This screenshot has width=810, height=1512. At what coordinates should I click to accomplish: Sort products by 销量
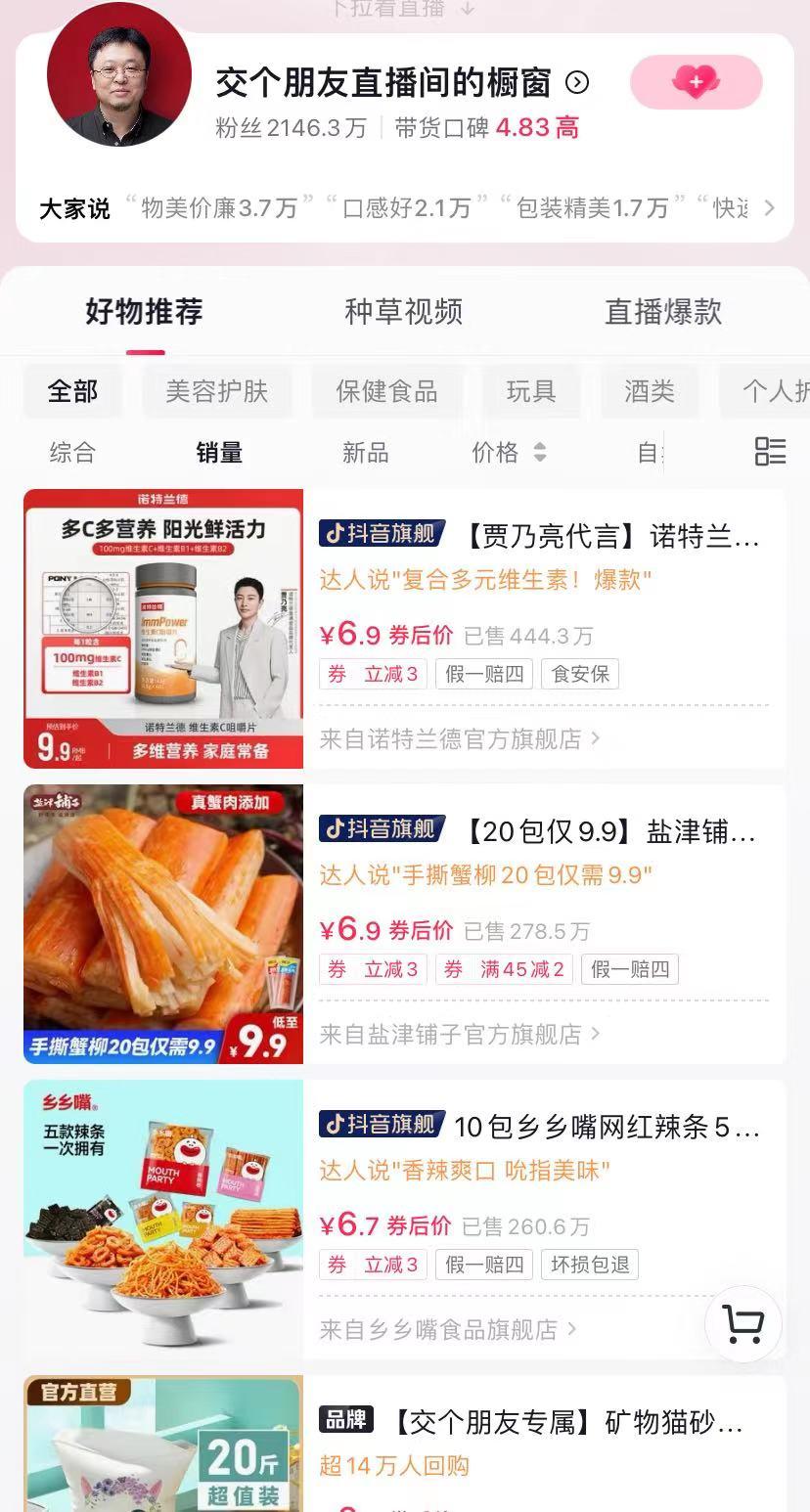[x=219, y=452]
